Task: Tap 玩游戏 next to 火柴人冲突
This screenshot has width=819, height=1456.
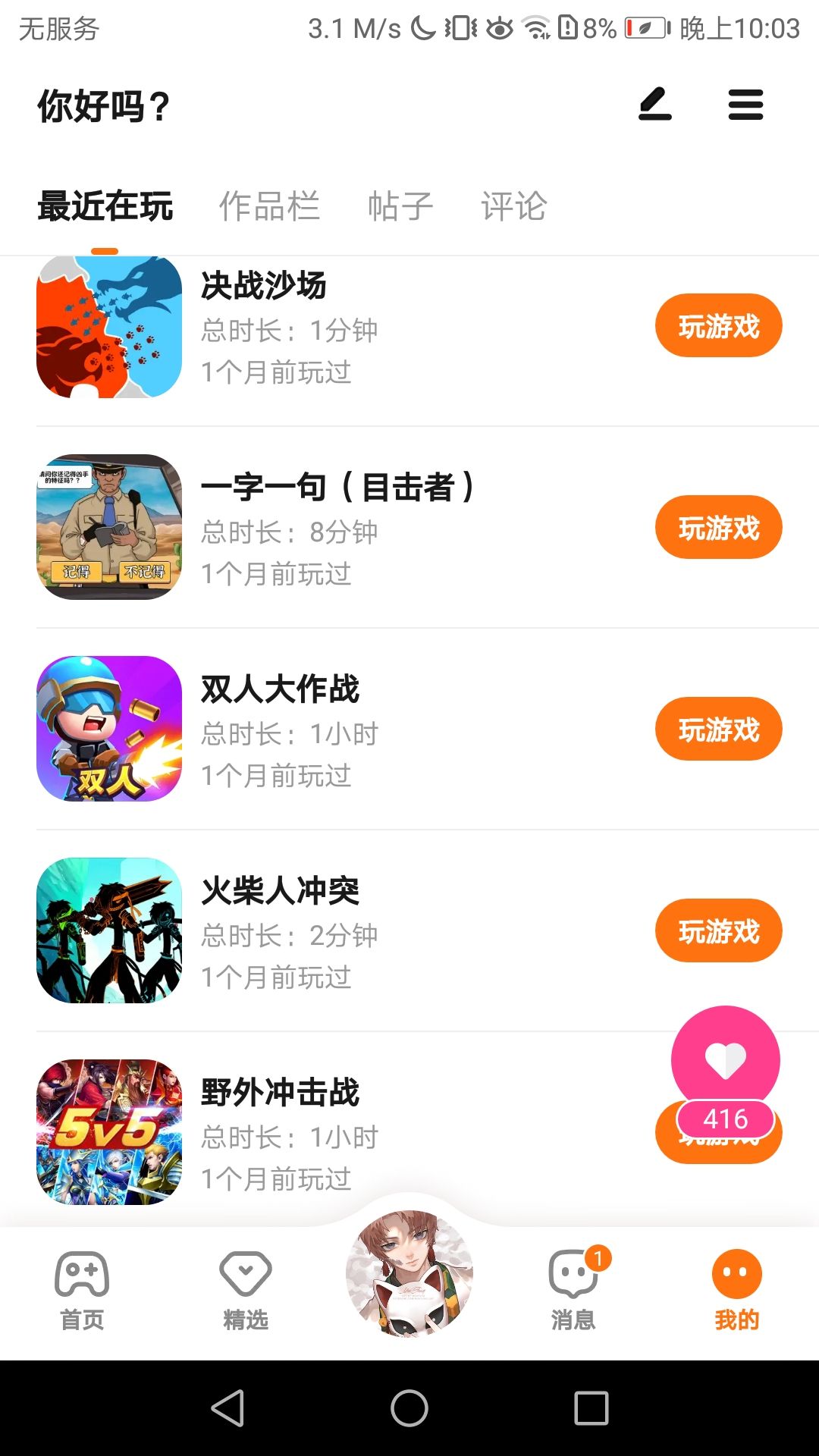Action: pyautogui.click(x=718, y=931)
